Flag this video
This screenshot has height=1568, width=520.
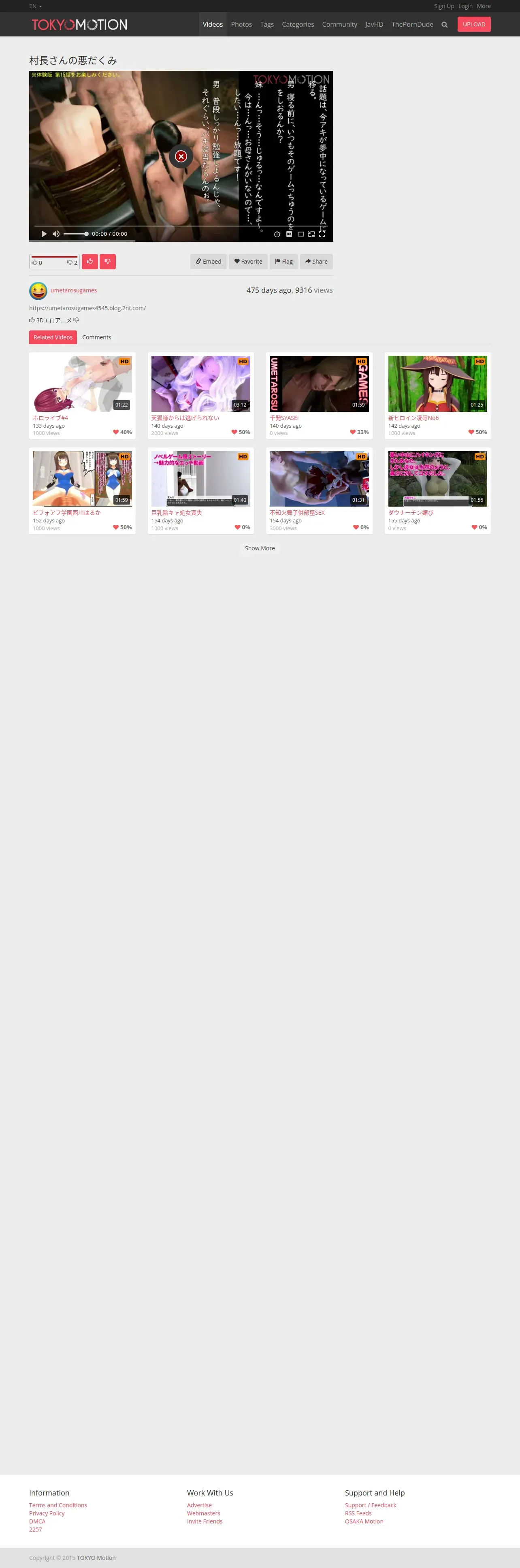(284, 262)
